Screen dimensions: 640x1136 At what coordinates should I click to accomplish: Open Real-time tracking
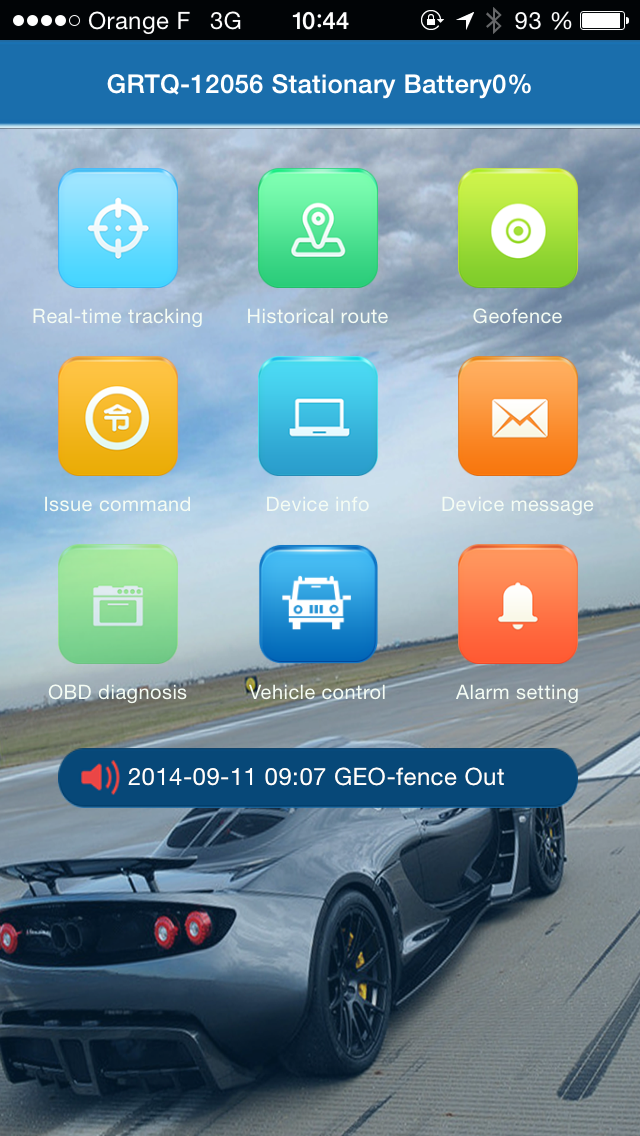pyautogui.click(x=118, y=228)
